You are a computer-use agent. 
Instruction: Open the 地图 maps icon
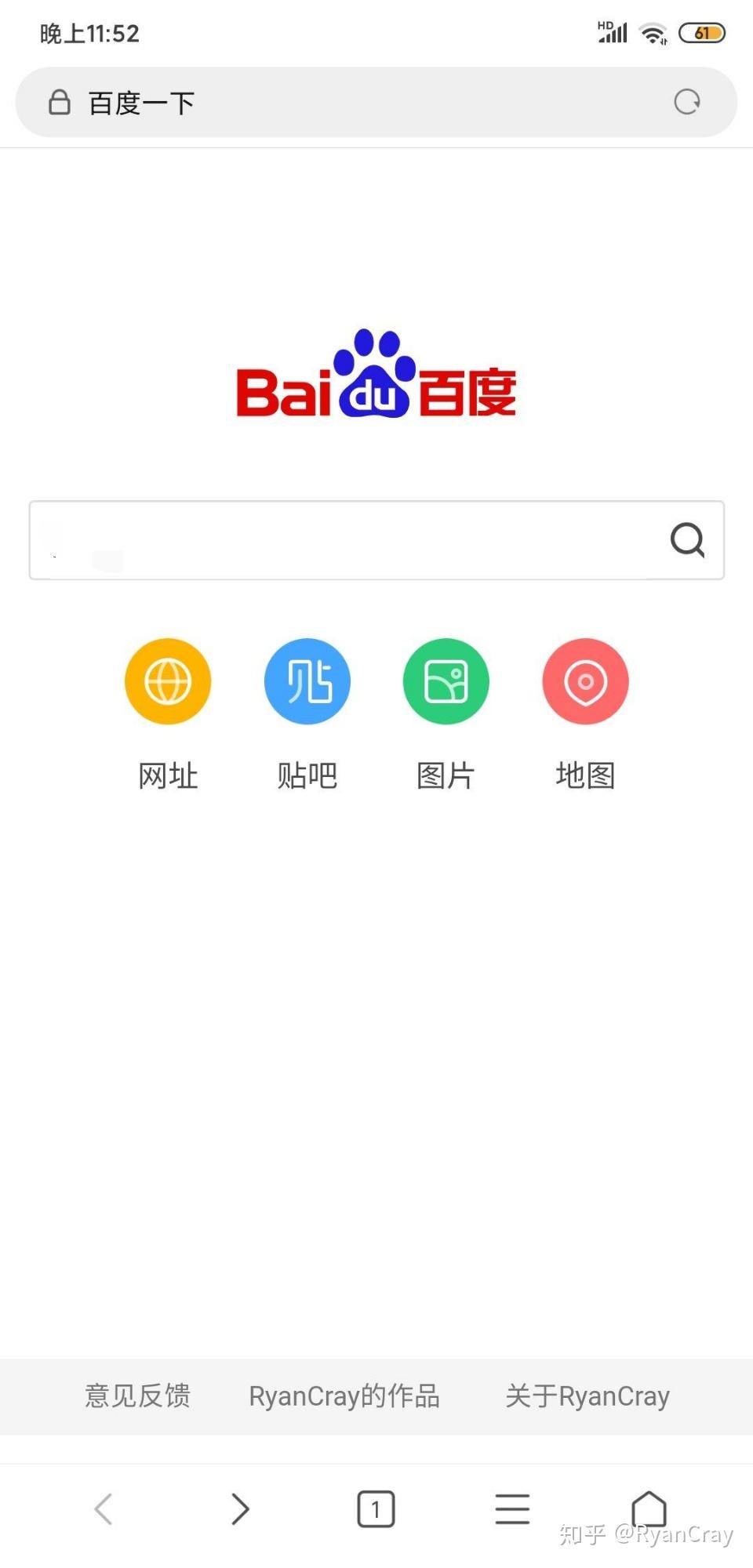[585, 681]
